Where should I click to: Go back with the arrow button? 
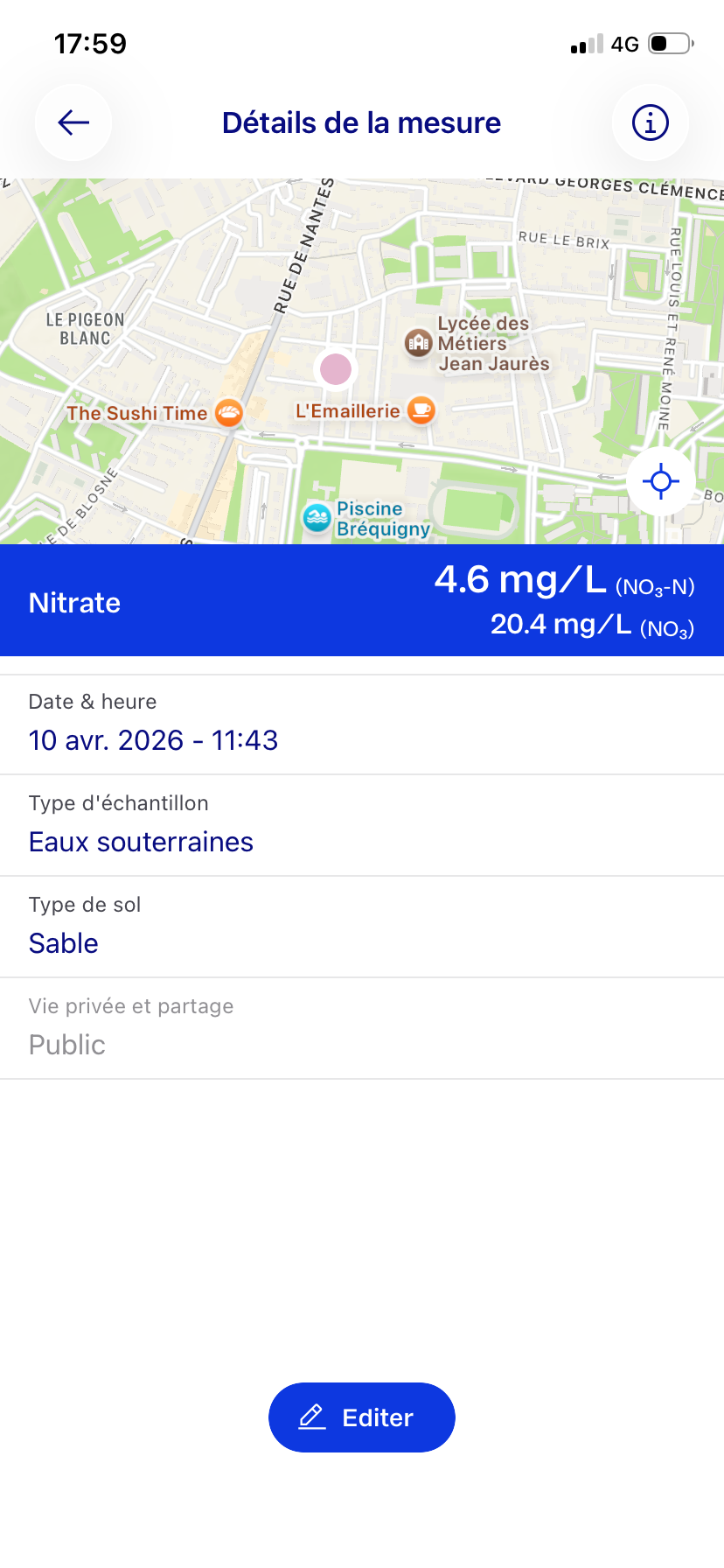coord(73,122)
